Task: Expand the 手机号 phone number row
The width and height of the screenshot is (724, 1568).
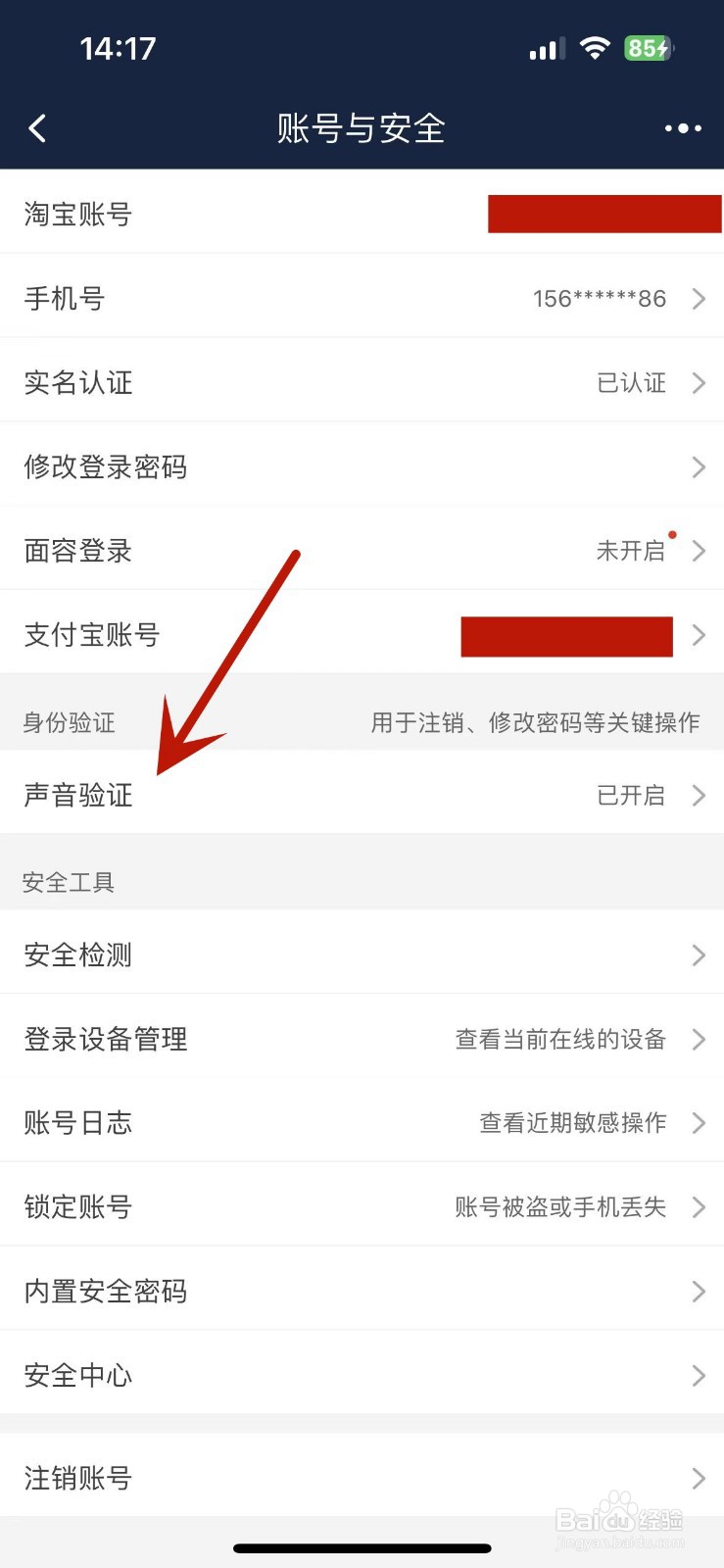Action: coord(362,299)
